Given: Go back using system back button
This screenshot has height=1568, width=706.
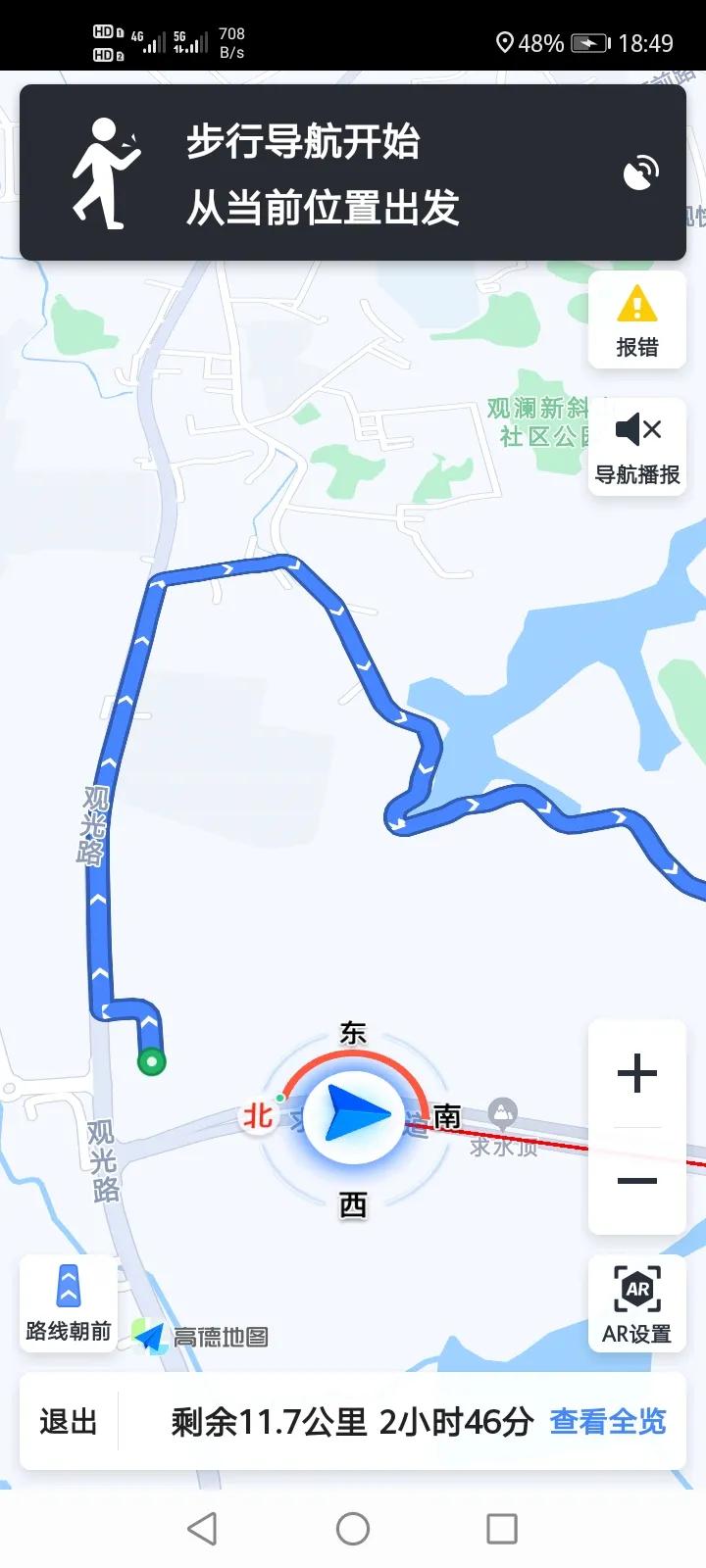Looking at the screenshot, I should [x=202, y=1528].
